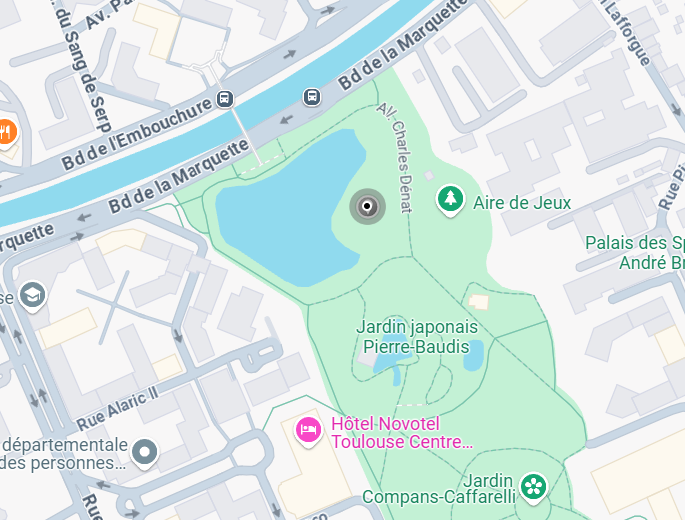Tap the current location dot by the pond
Viewport: 685px width, 520px height.
[x=368, y=207]
